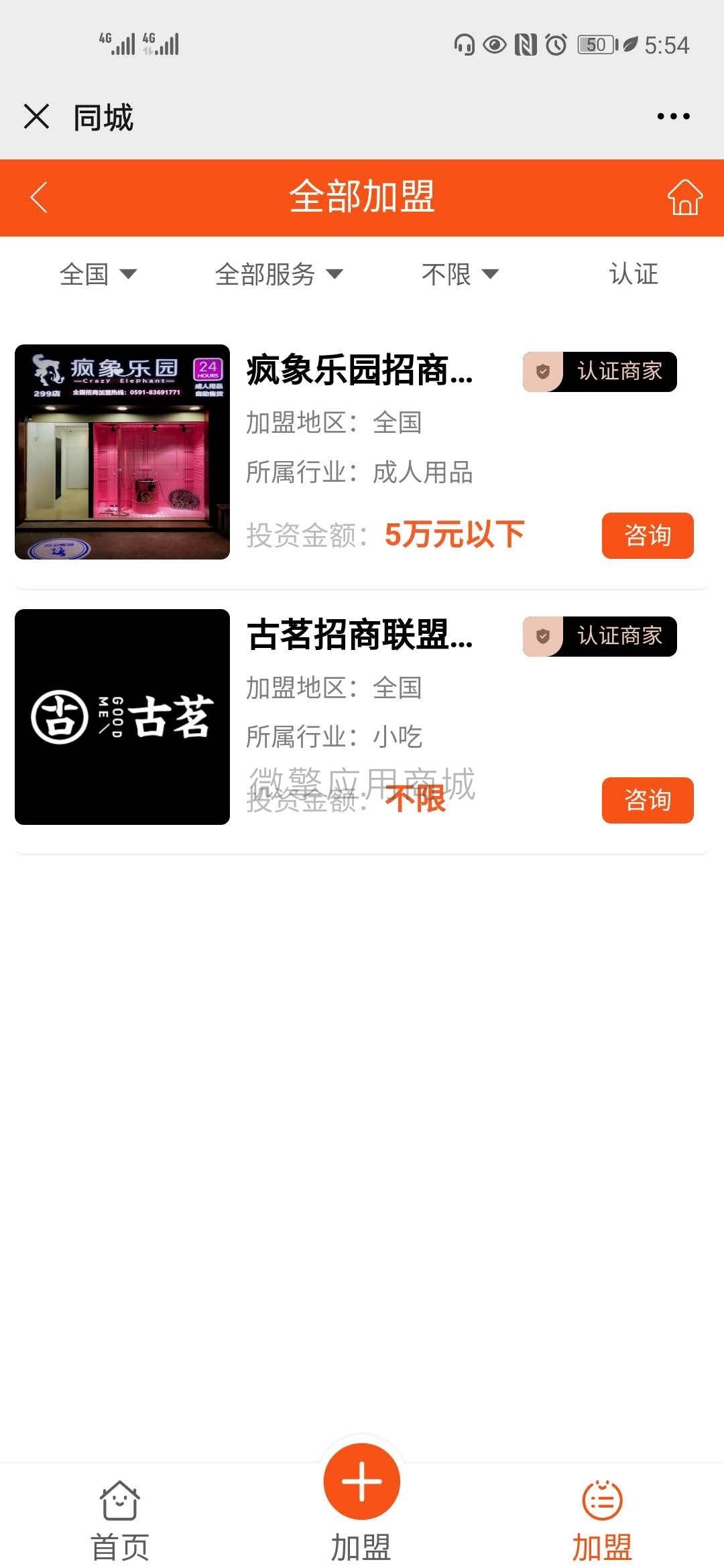Expand the 全部服务 filter dropdown
The width and height of the screenshot is (724, 1568).
[278, 274]
